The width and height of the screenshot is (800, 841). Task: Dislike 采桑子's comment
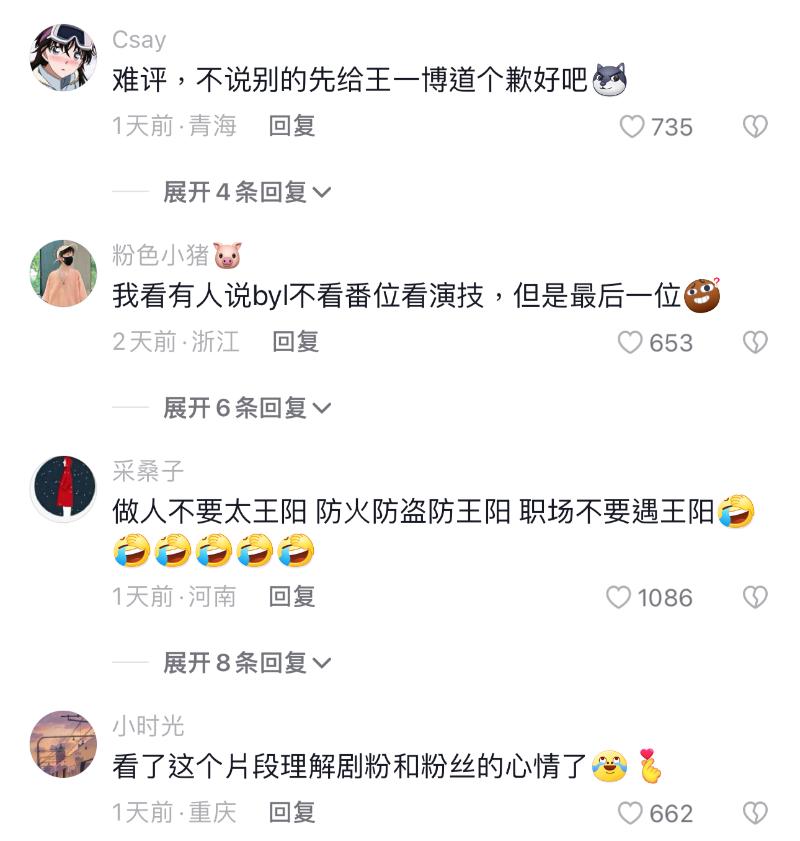(755, 598)
